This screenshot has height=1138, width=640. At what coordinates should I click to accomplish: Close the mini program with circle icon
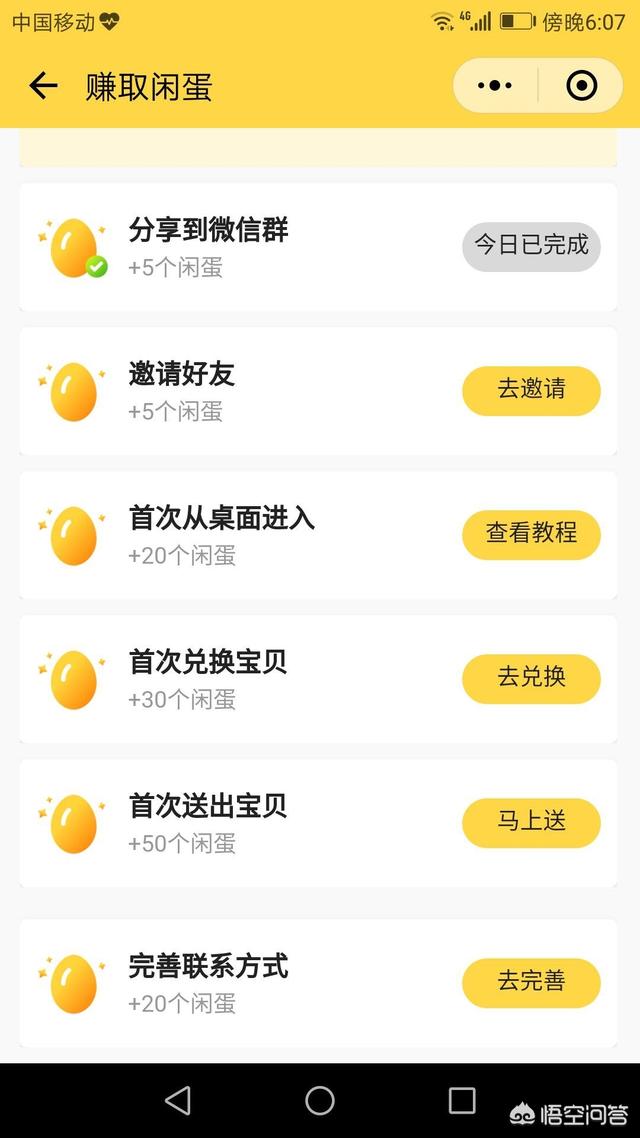(x=581, y=86)
